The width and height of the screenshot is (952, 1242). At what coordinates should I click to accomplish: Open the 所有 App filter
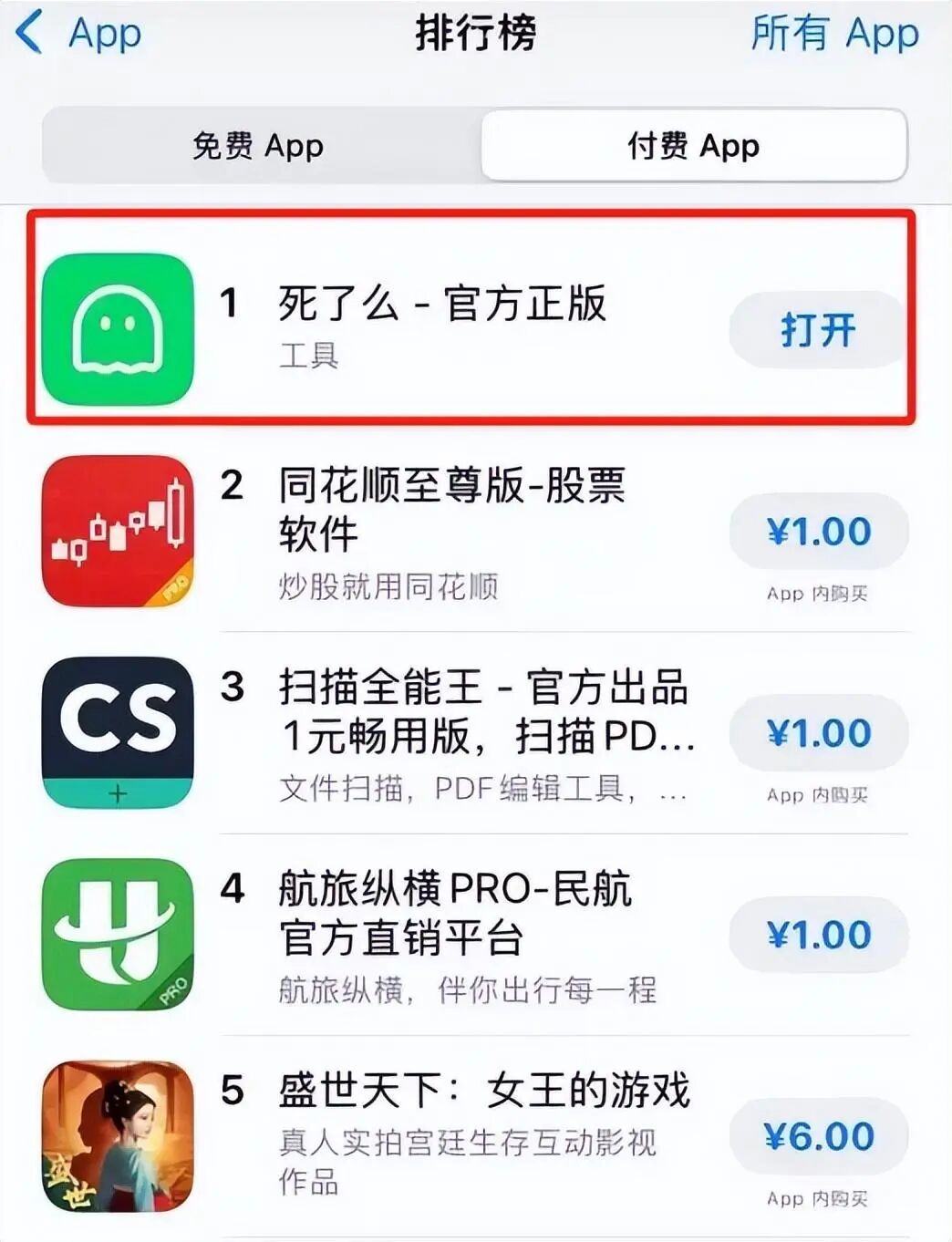tap(833, 34)
